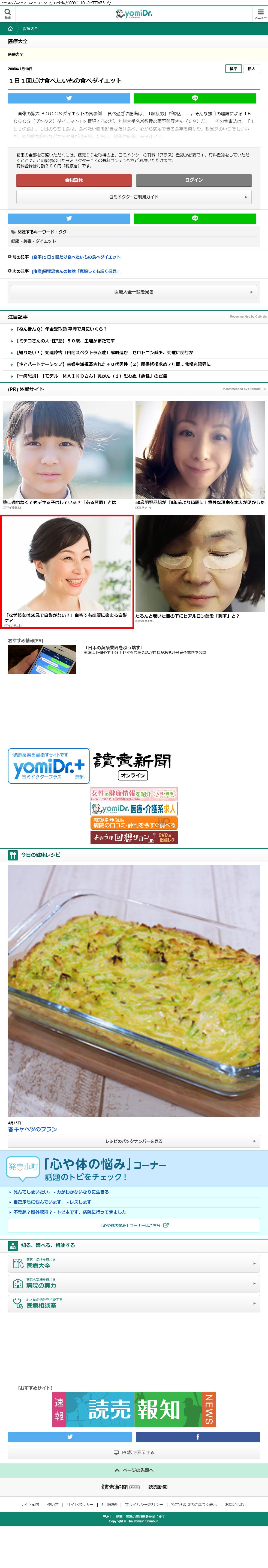Select the 拡大 text size button

pyautogui.click(x=251, y=69)
